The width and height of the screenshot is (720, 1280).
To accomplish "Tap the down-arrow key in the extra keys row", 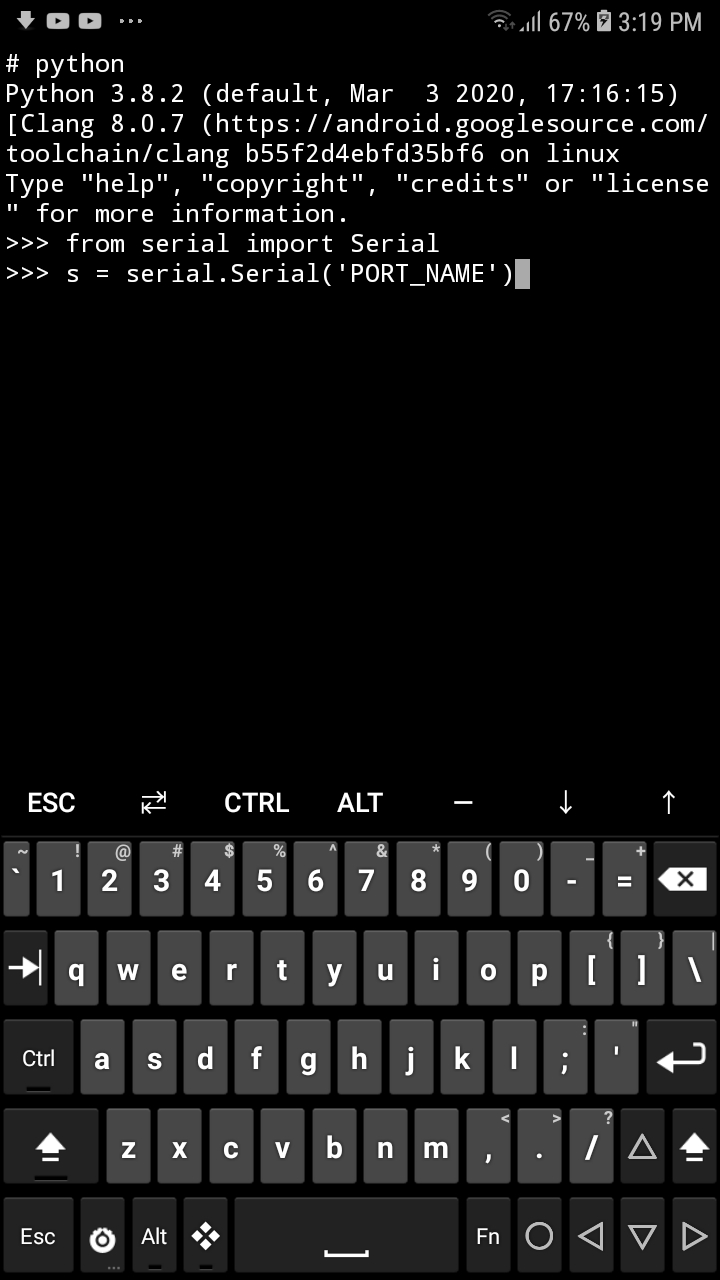I will (565, 802).
